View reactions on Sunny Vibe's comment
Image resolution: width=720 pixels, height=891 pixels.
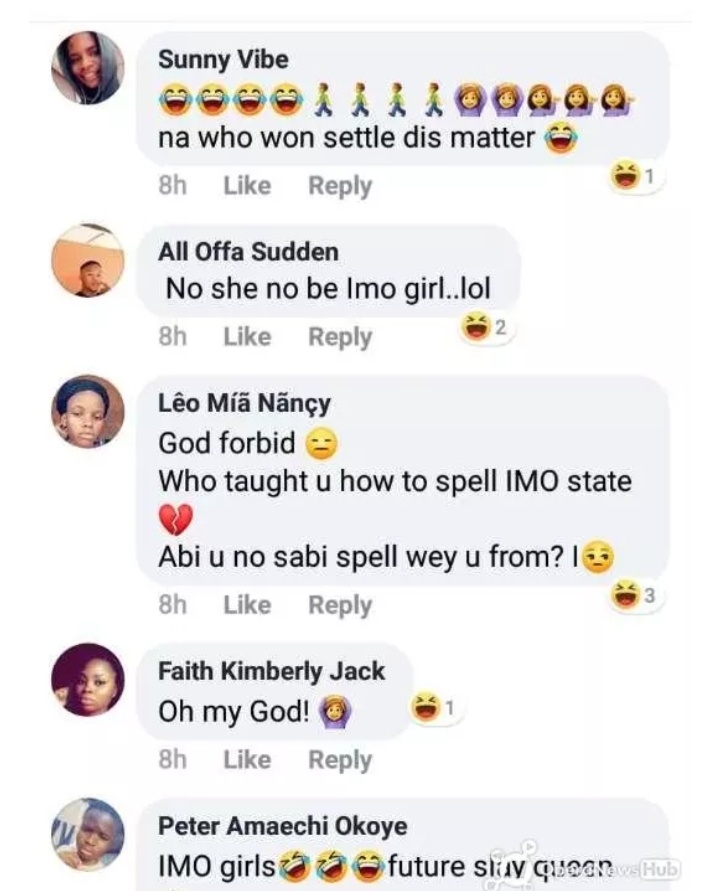click(635, 177)
